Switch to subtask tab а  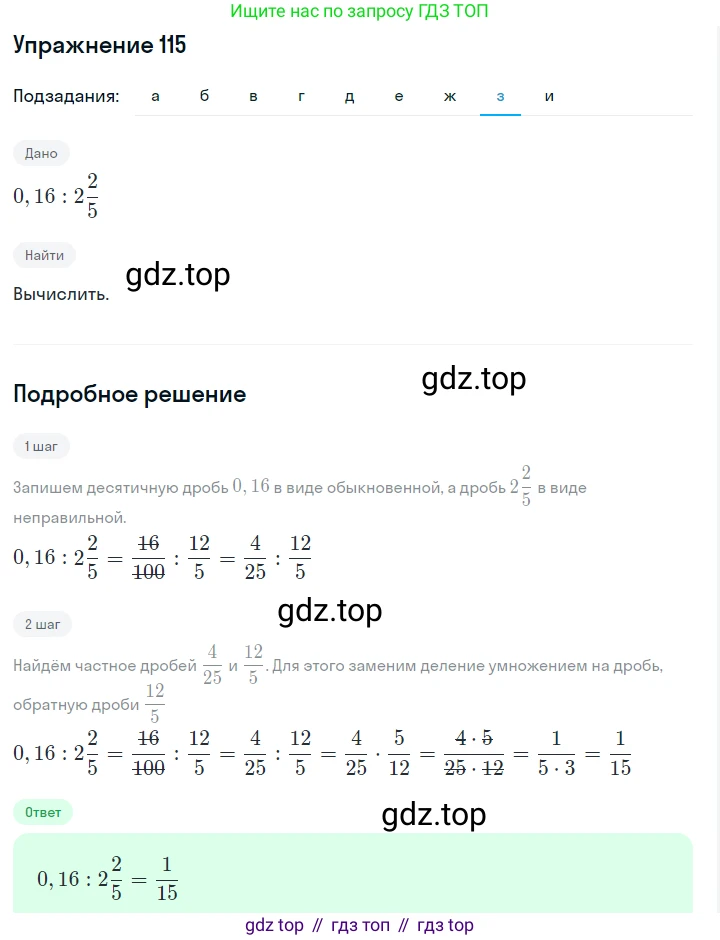[x=155, y=97]
